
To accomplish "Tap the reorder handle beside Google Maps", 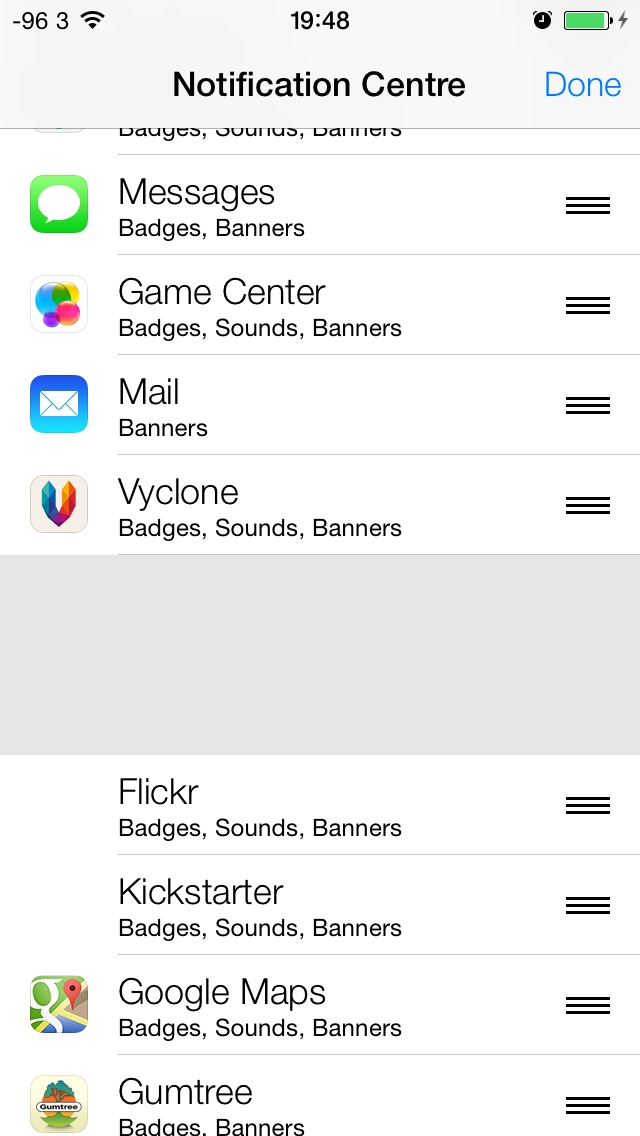I will tap(588, 1006).
